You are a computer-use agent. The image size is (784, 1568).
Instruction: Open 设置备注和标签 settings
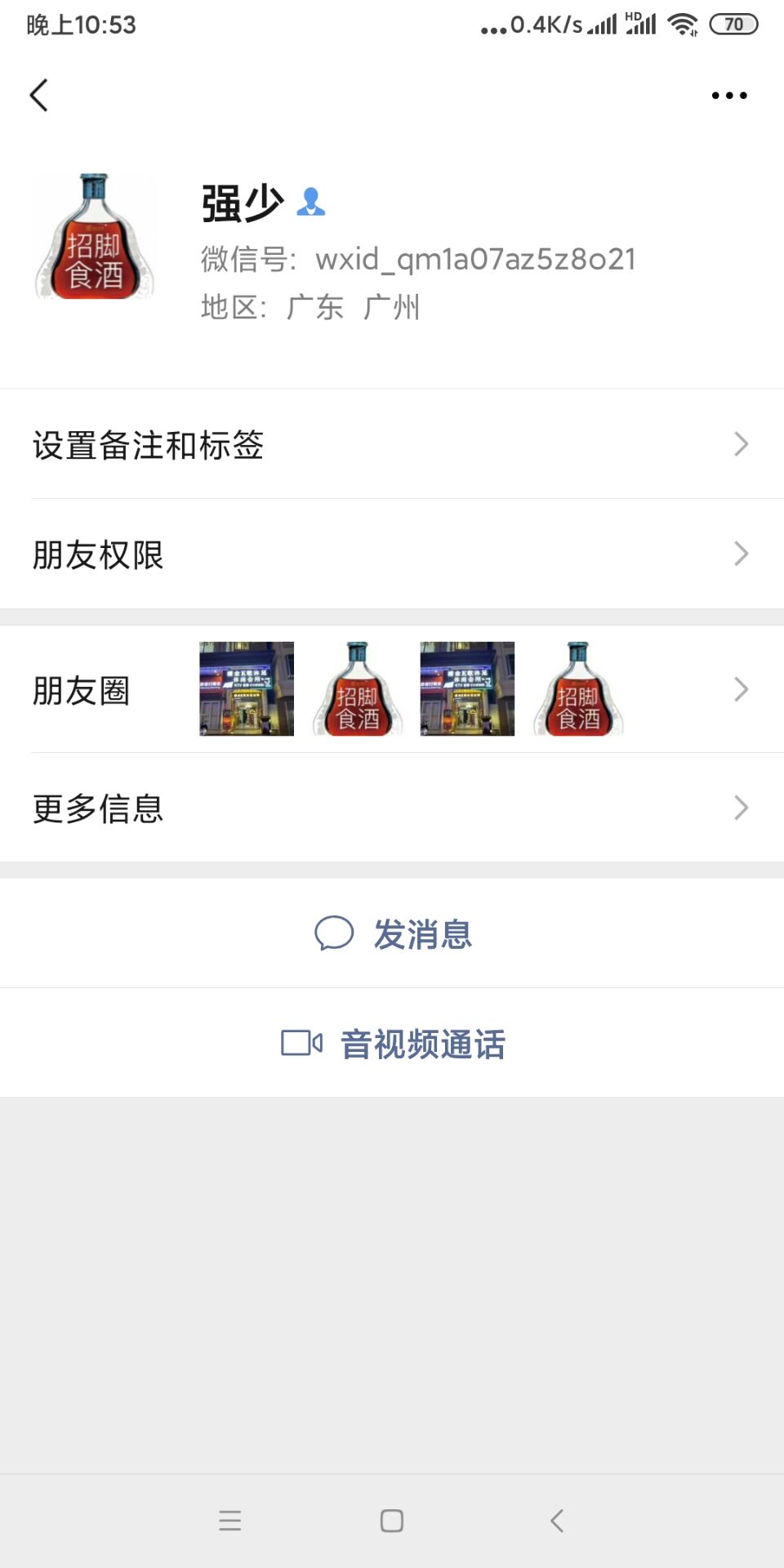[x=392, y=445]
